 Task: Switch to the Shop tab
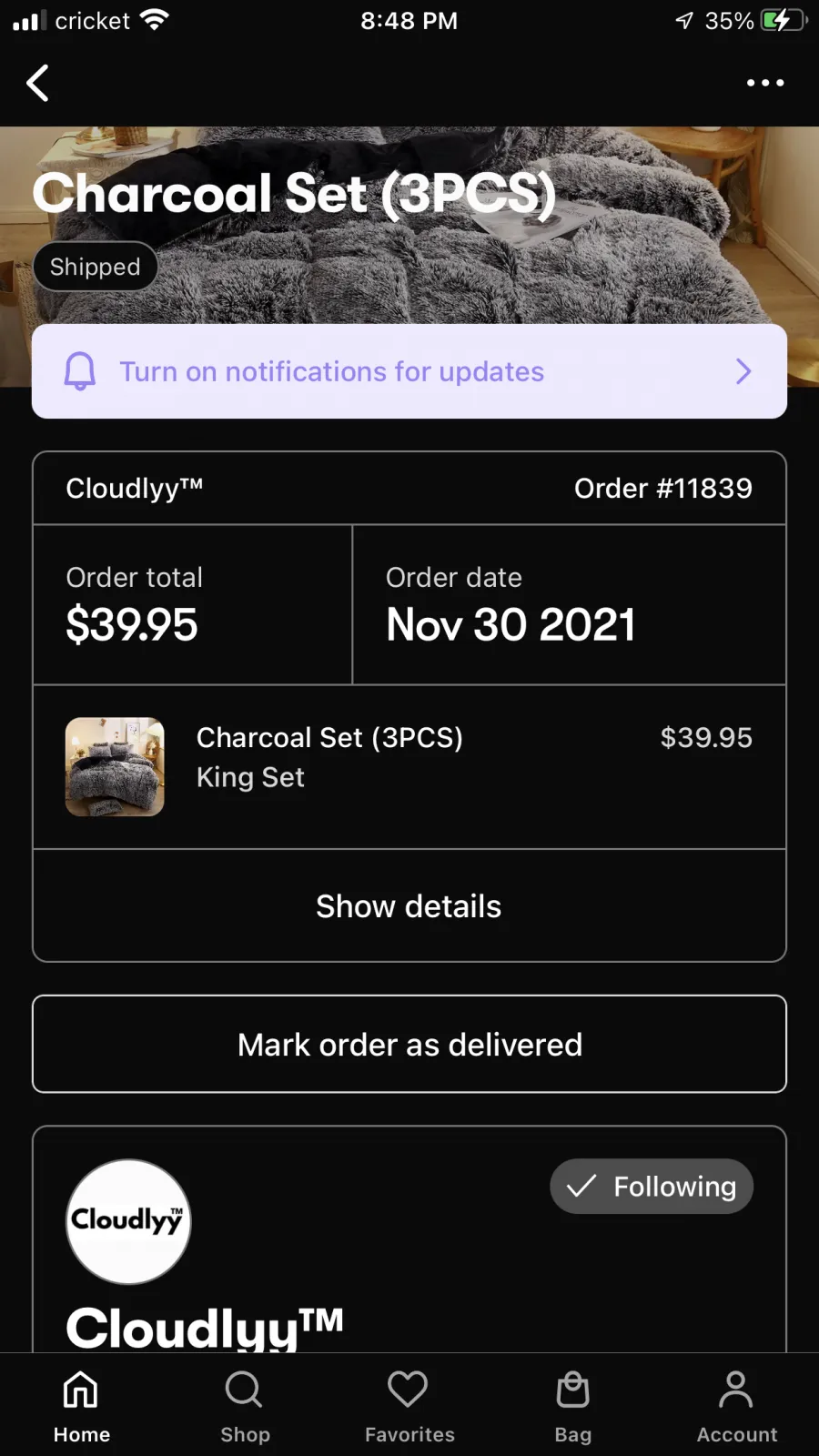[x=245, y=1406]
